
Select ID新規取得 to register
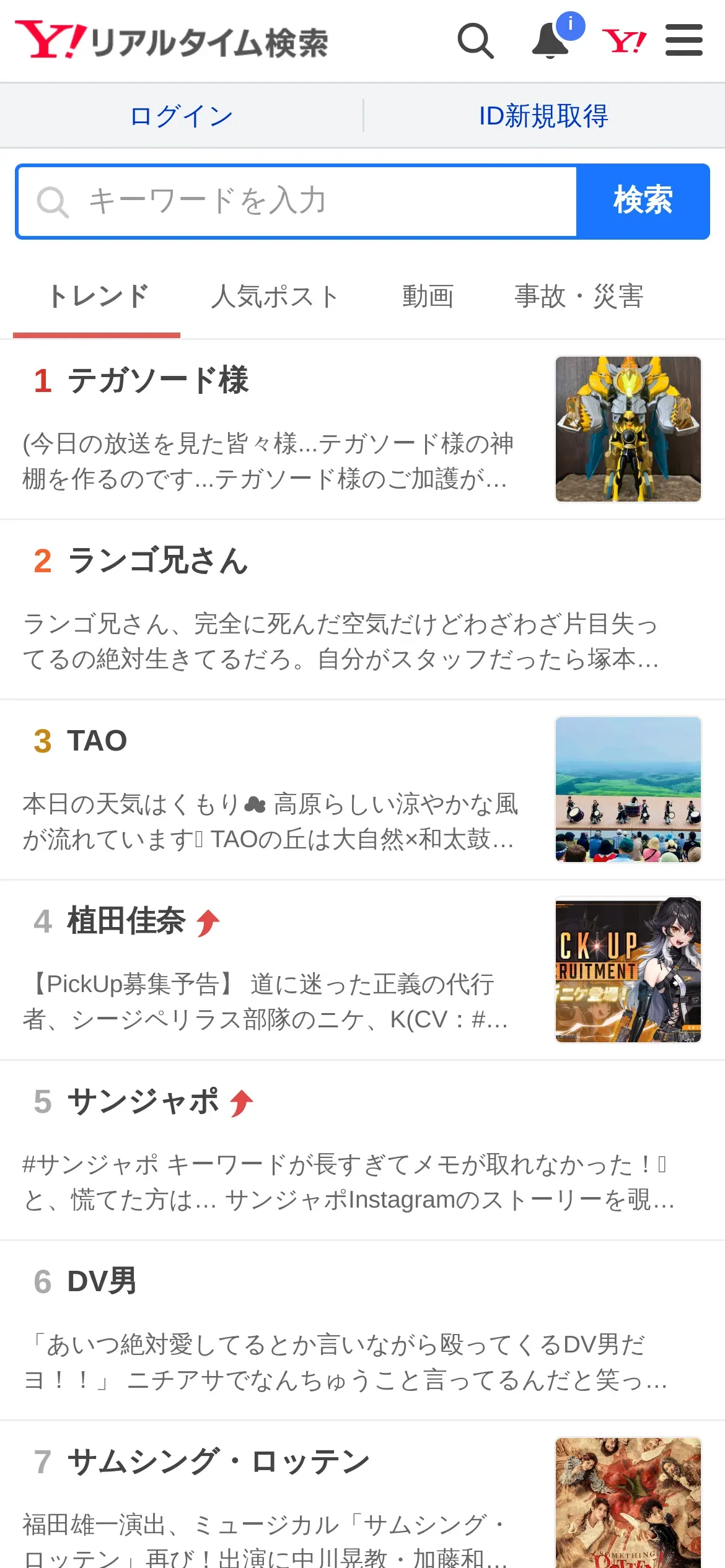click(543, 116)
